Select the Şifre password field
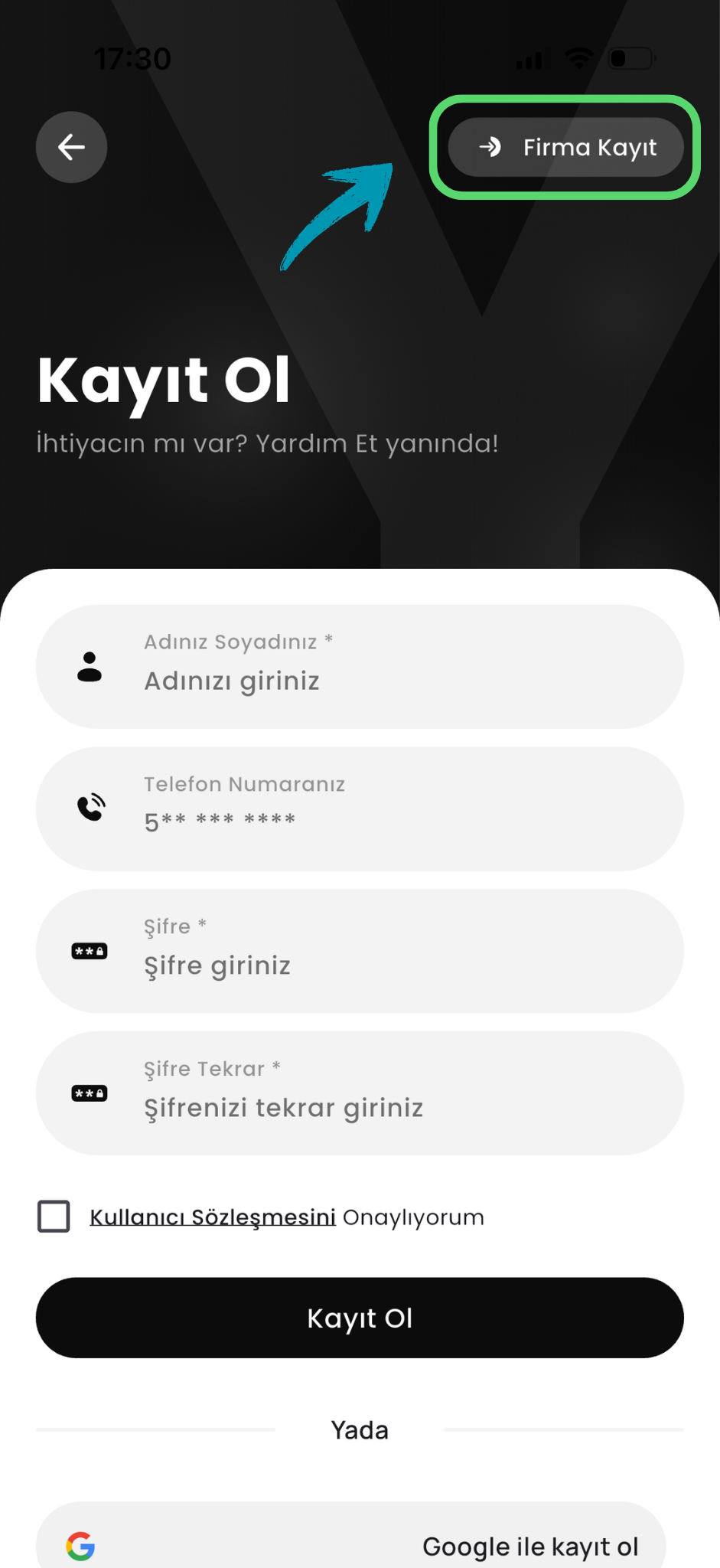 [360, 951]
